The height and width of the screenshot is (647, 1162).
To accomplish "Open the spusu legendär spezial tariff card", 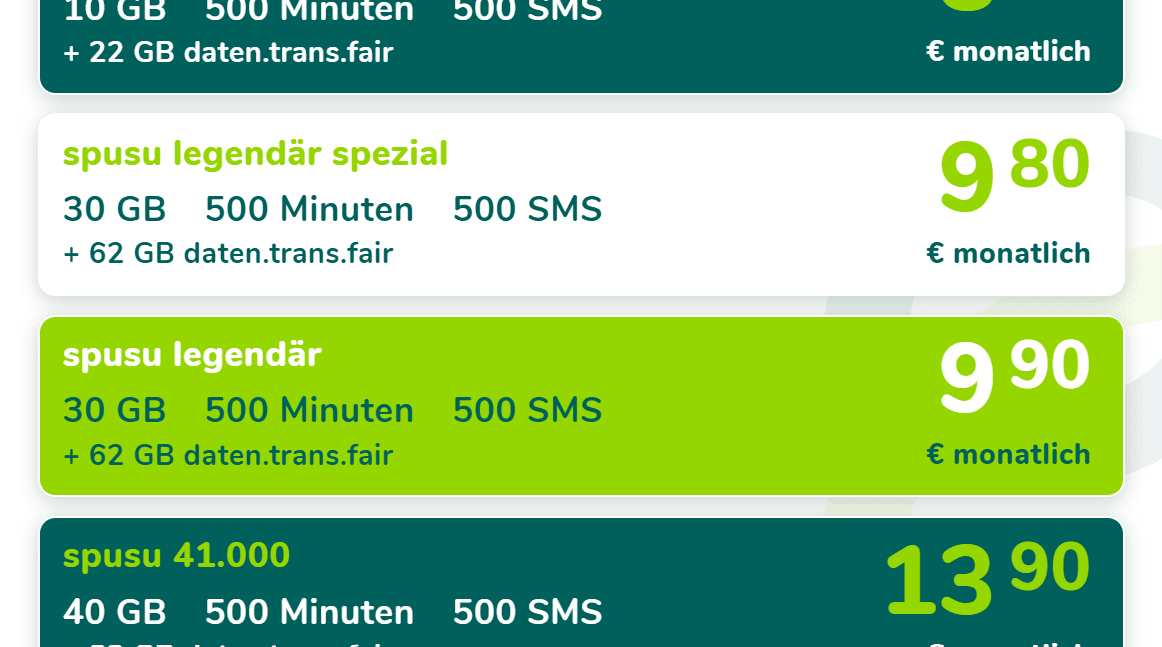I will tap(580, 205).
